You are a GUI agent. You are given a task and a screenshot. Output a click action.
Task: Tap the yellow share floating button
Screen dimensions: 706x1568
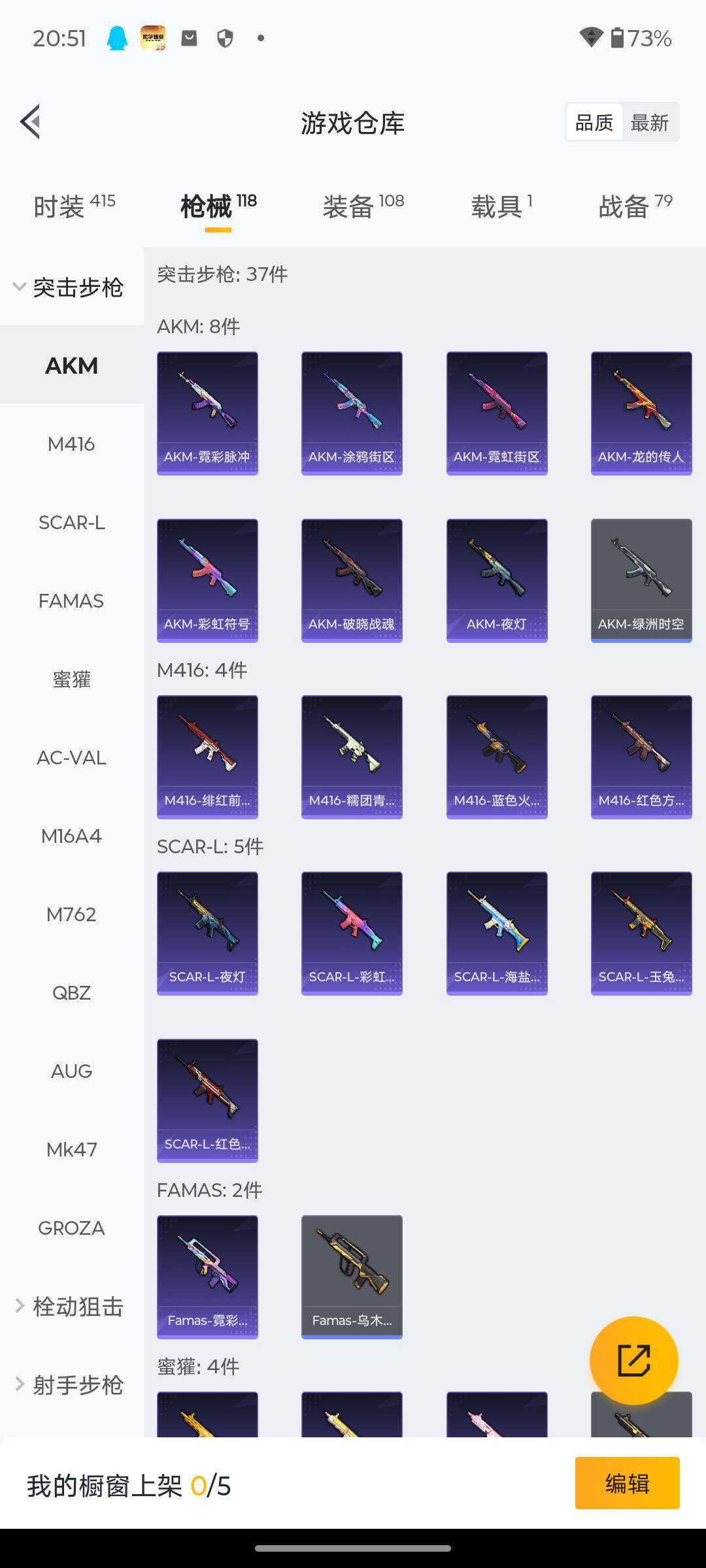click(x=633, y=1360)
